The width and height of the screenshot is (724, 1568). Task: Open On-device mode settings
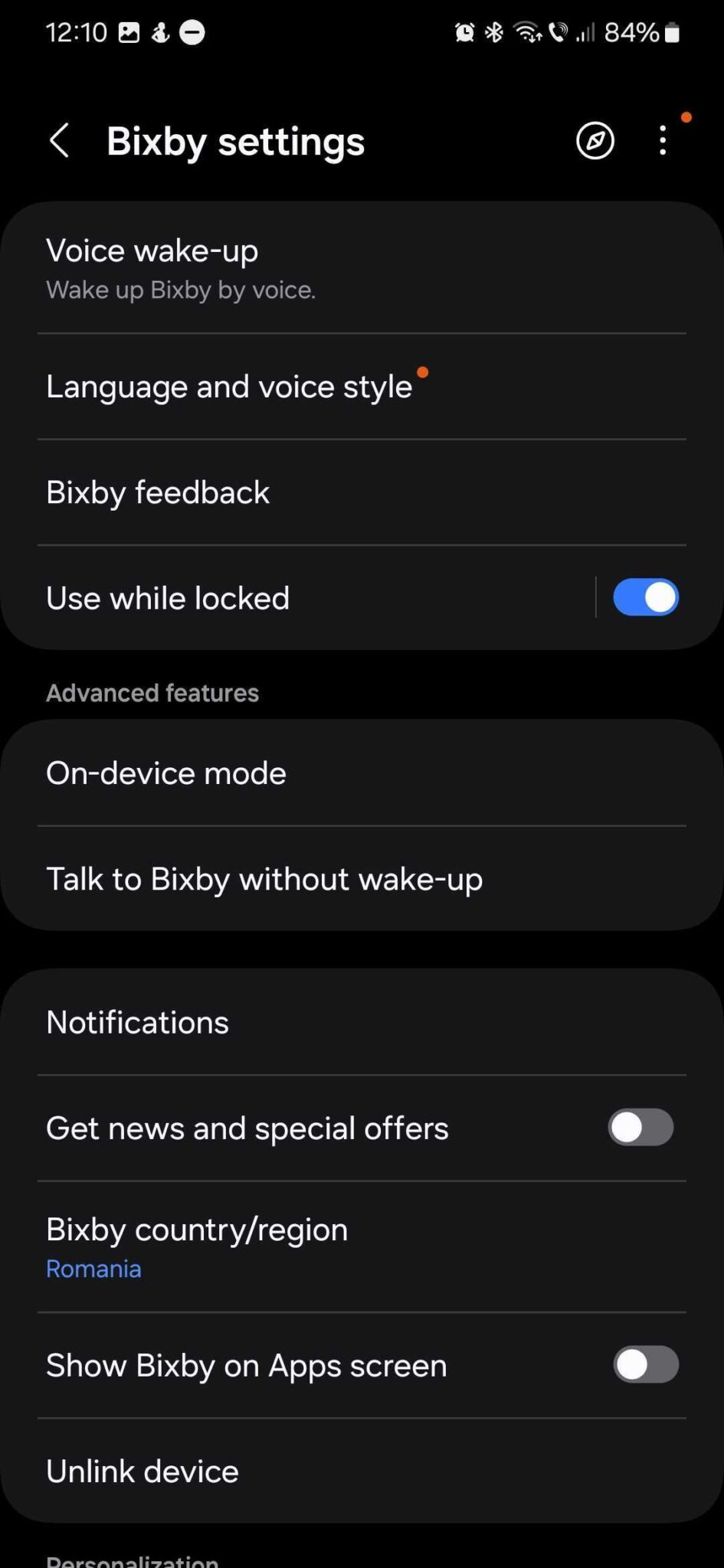[x=165, y=773]
